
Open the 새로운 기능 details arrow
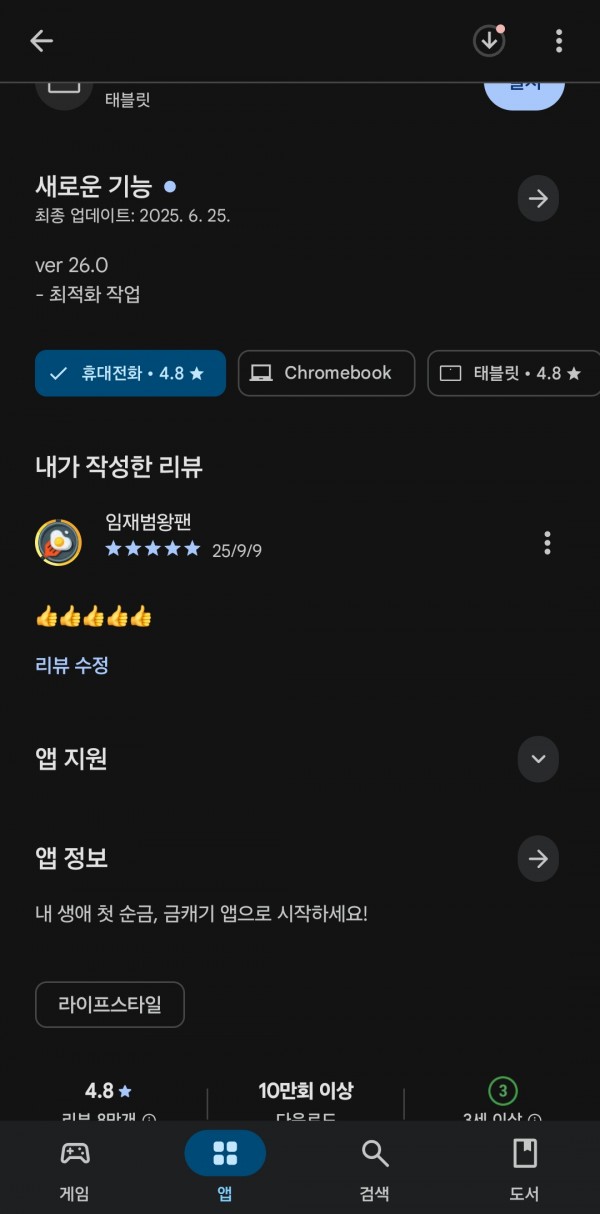(x=538, y=198)
